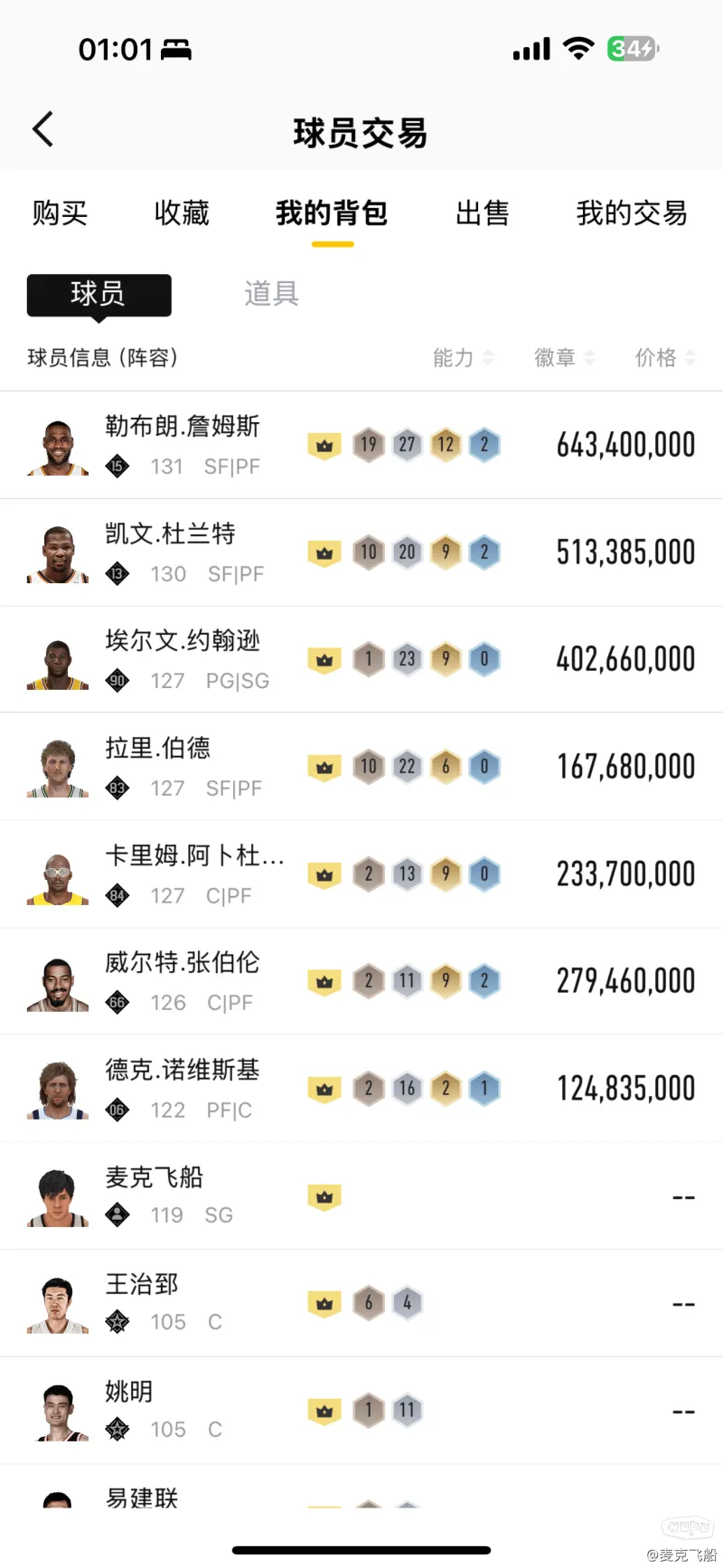
Task: Sort the list by 价格
Action: (665, 358)
